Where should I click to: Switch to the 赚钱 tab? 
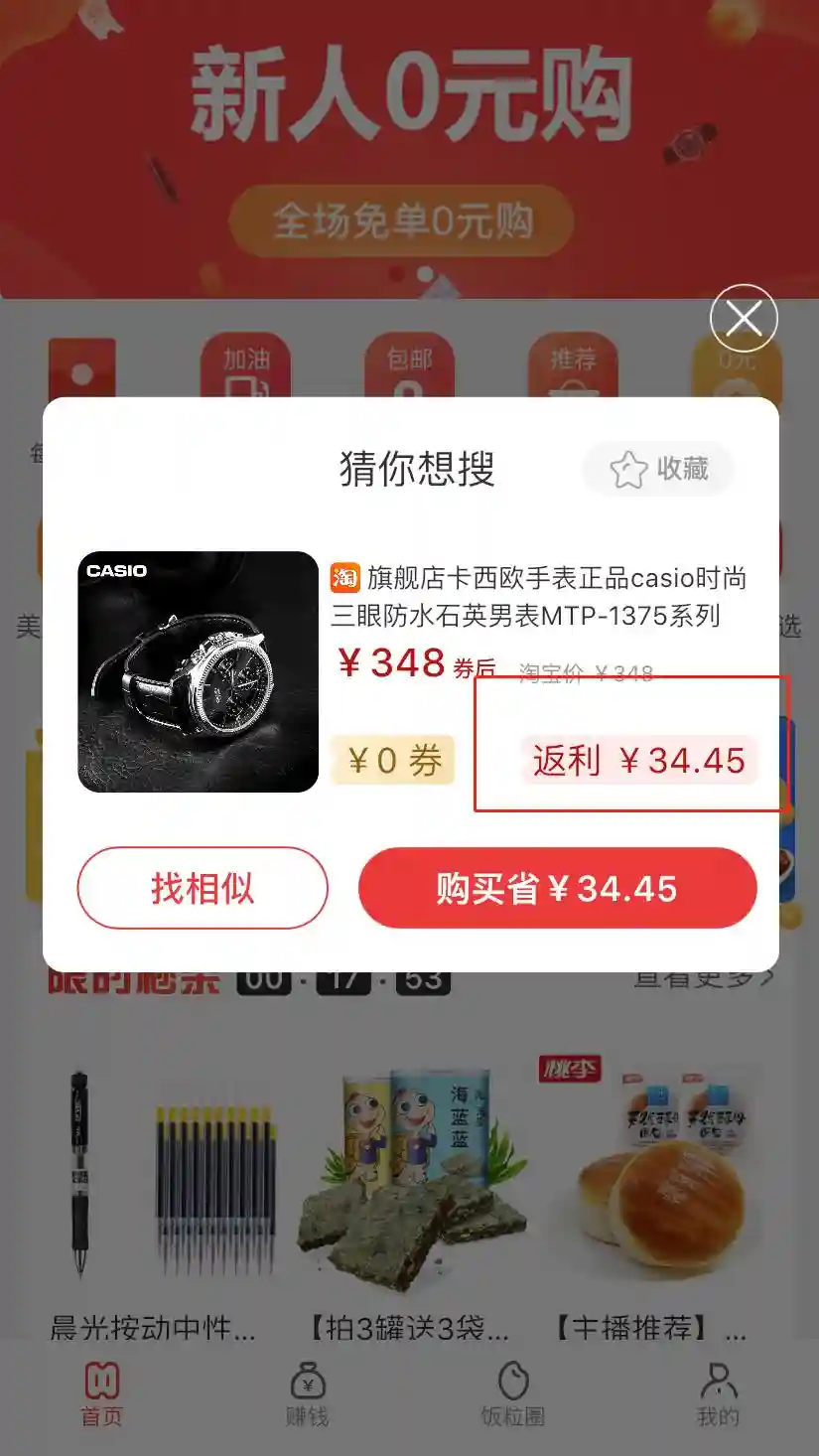pos(307,1394)
